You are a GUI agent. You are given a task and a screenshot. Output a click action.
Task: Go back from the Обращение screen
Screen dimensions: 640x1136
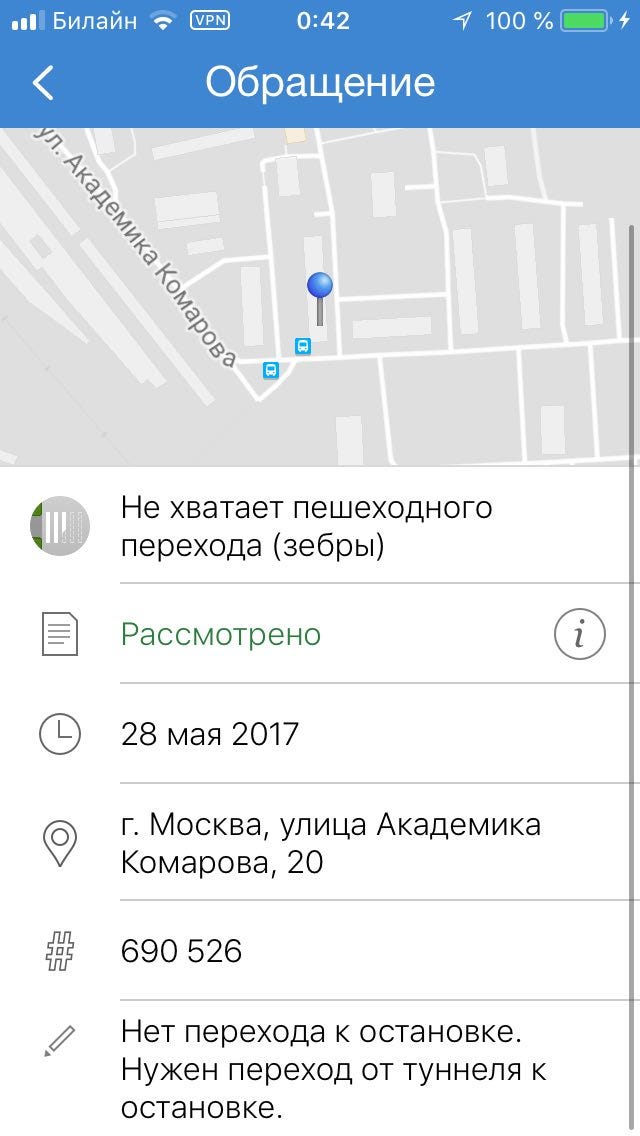click(43, 82)
